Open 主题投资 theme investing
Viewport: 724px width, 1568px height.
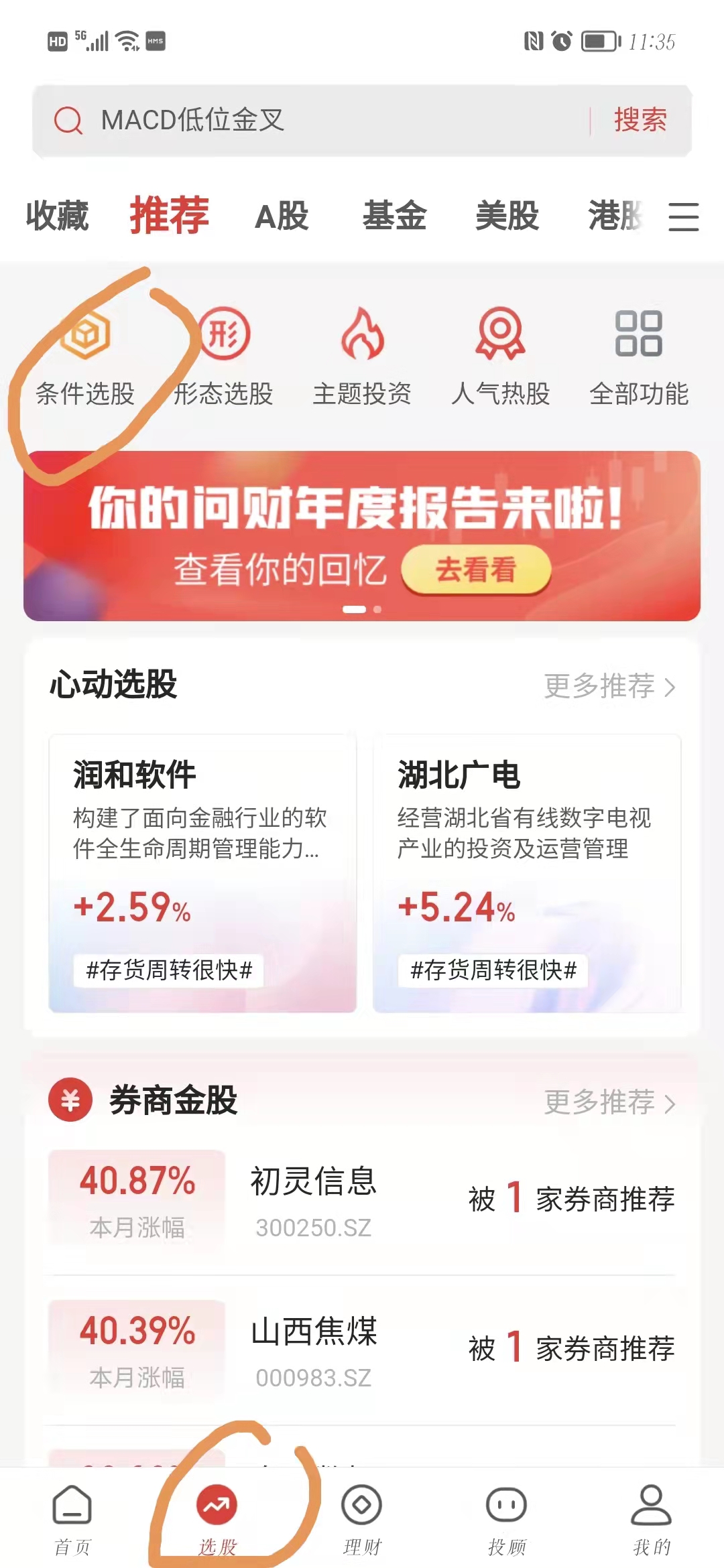362,355
